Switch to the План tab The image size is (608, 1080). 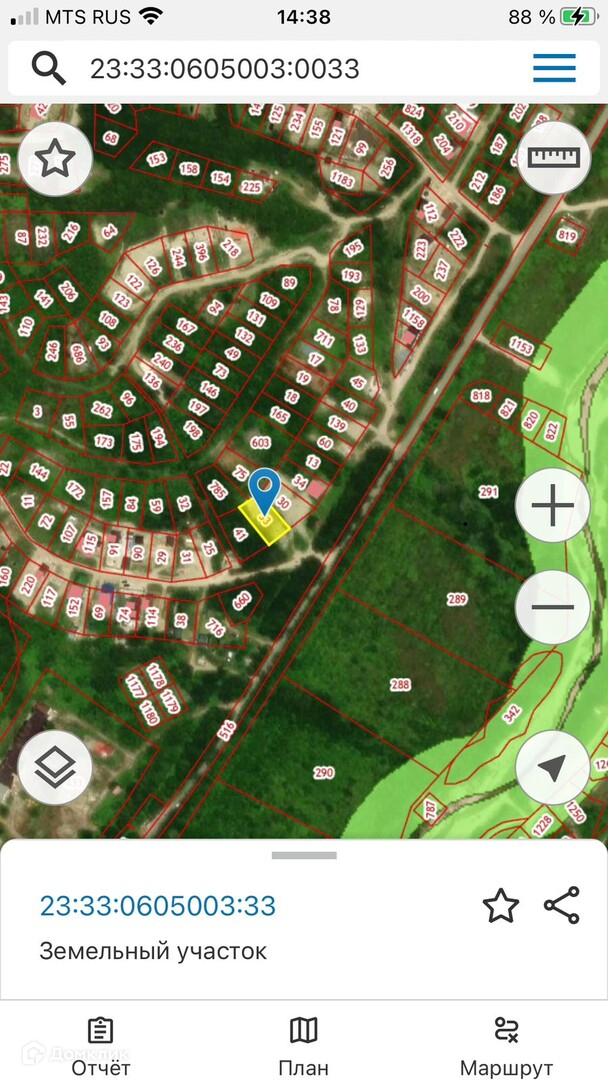coord(303,1046)
